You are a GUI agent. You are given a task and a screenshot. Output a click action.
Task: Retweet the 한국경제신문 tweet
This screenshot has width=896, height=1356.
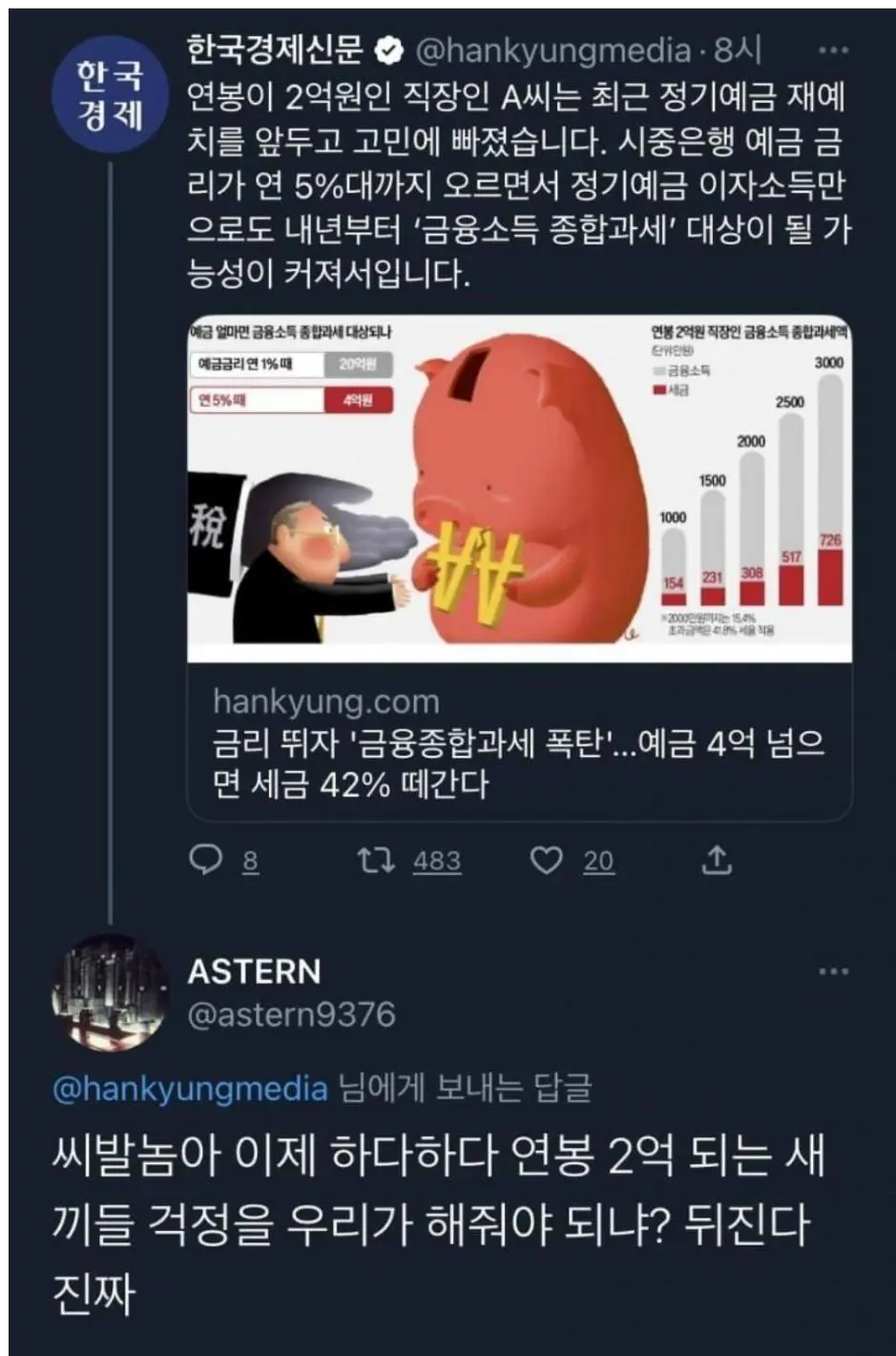pos(375,861)
